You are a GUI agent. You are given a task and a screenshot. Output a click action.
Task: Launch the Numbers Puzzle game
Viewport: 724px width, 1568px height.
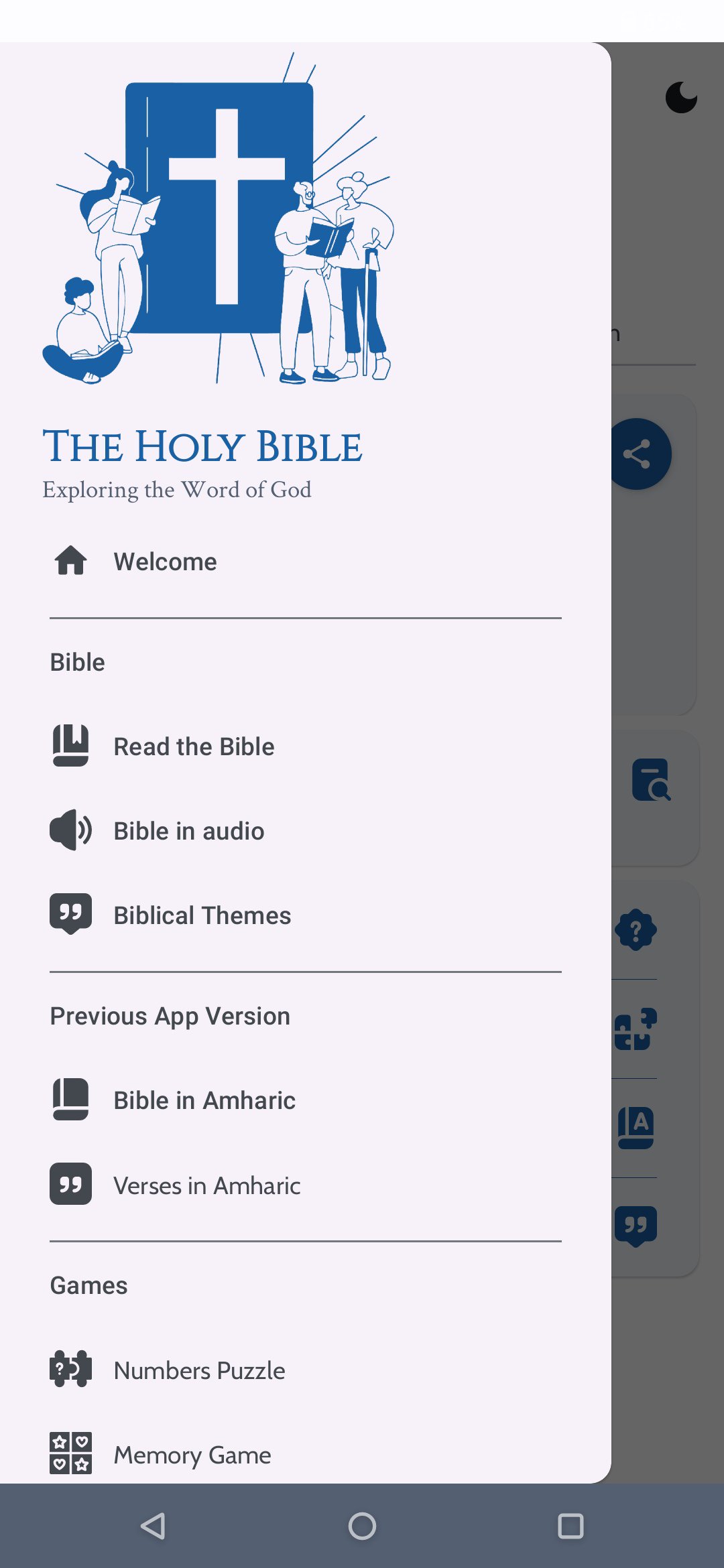pyautogui.click(x=199, y=1370)
